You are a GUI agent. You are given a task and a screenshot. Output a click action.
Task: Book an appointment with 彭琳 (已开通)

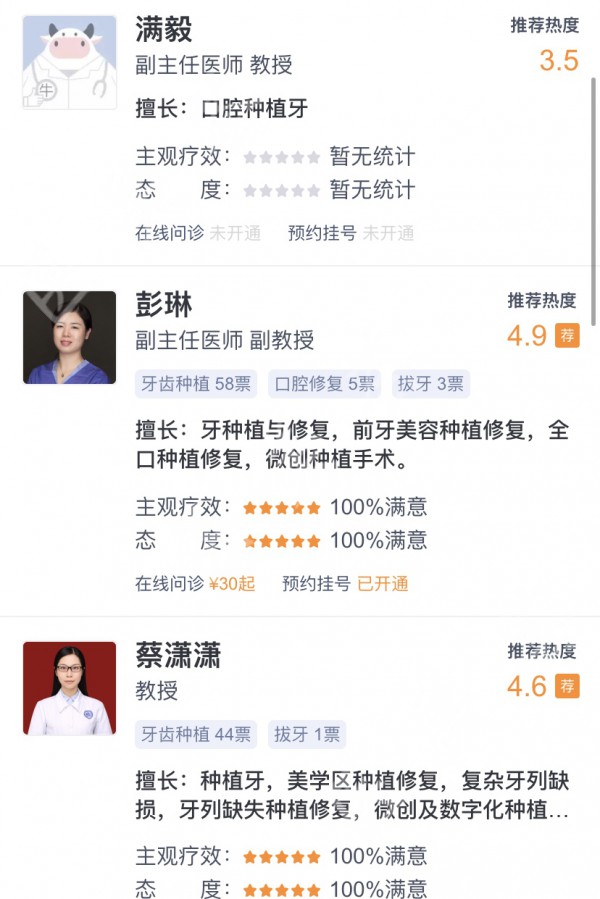tap(345, 583)
